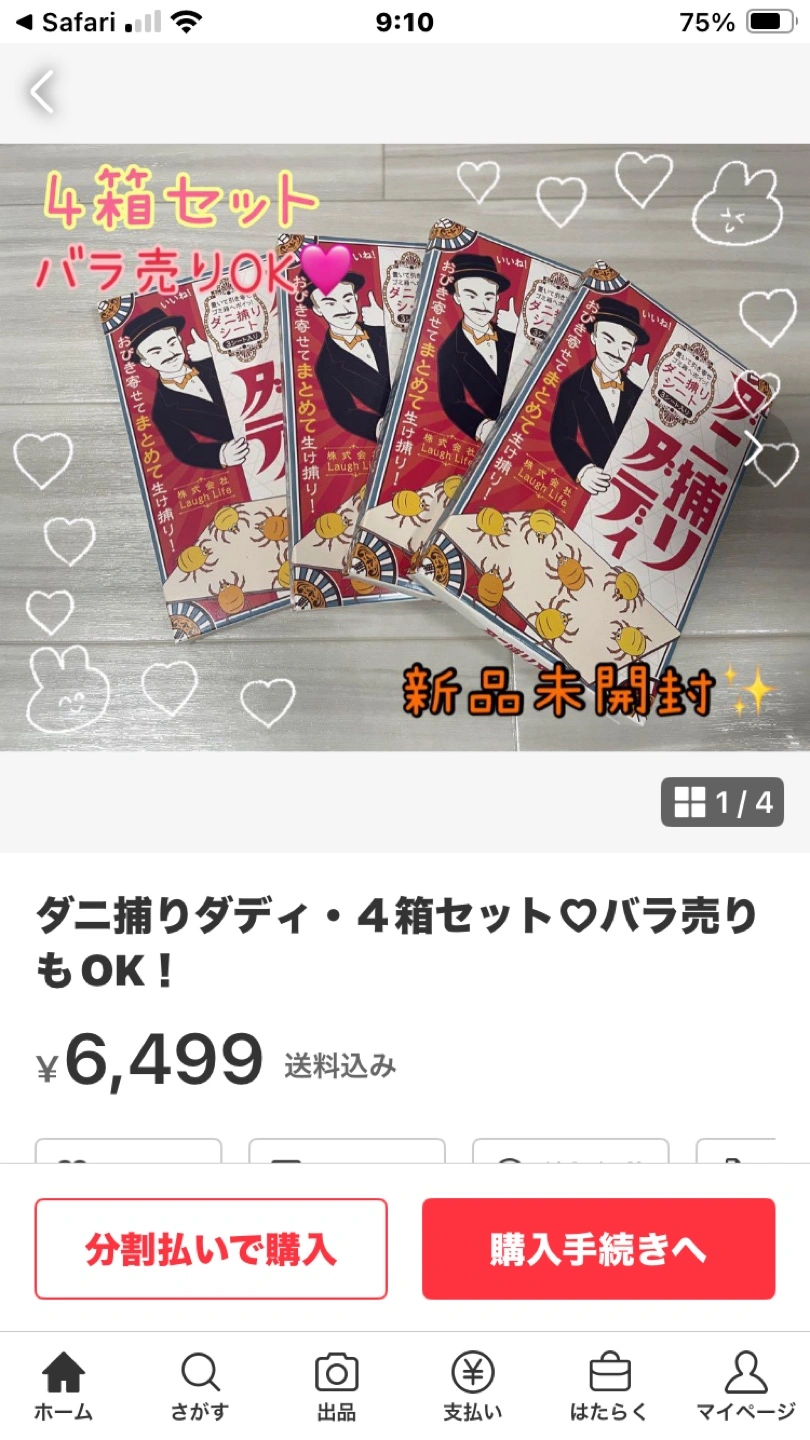Open the はたらく tab

(x=608, y=1386)
